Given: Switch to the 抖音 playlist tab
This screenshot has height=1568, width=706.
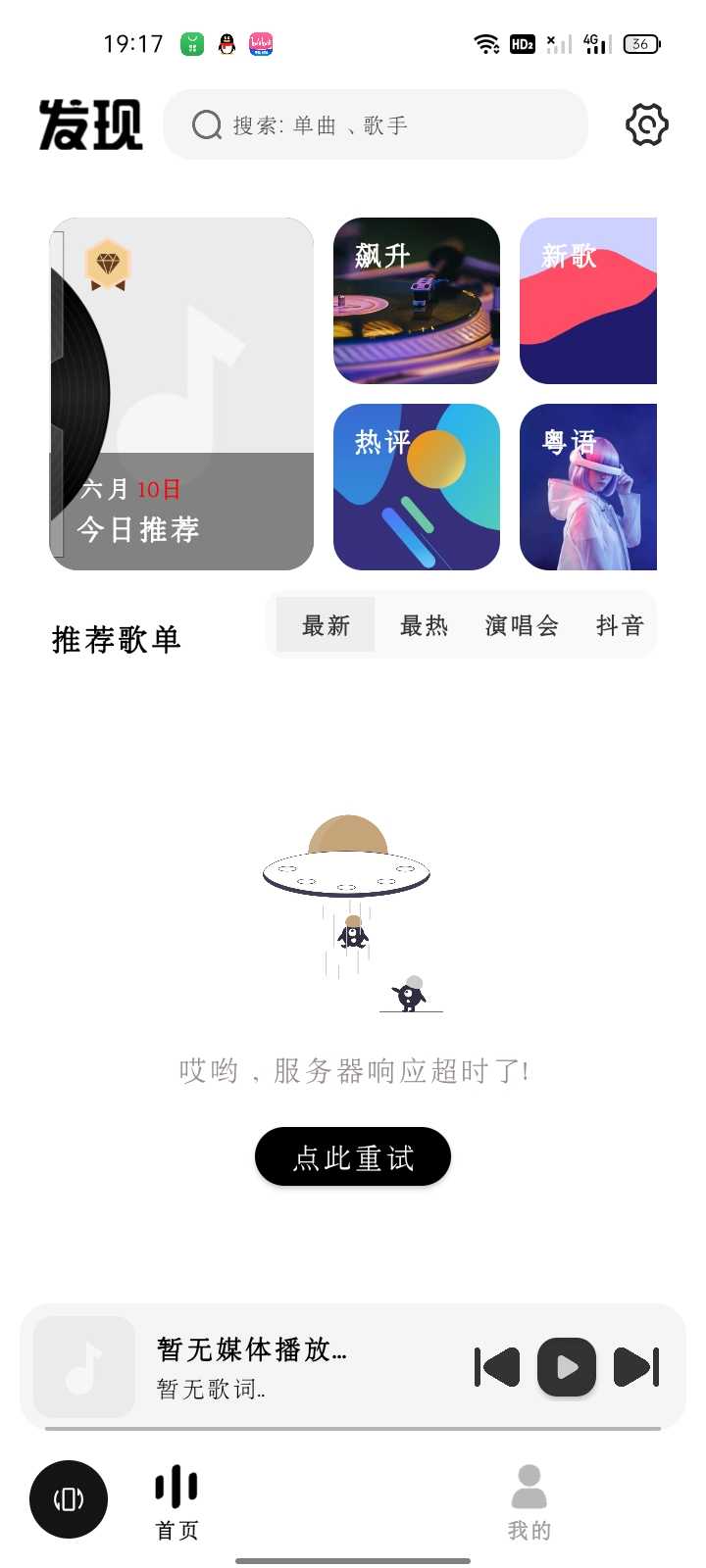Looking at the screenshot, I should click(620, 625).
